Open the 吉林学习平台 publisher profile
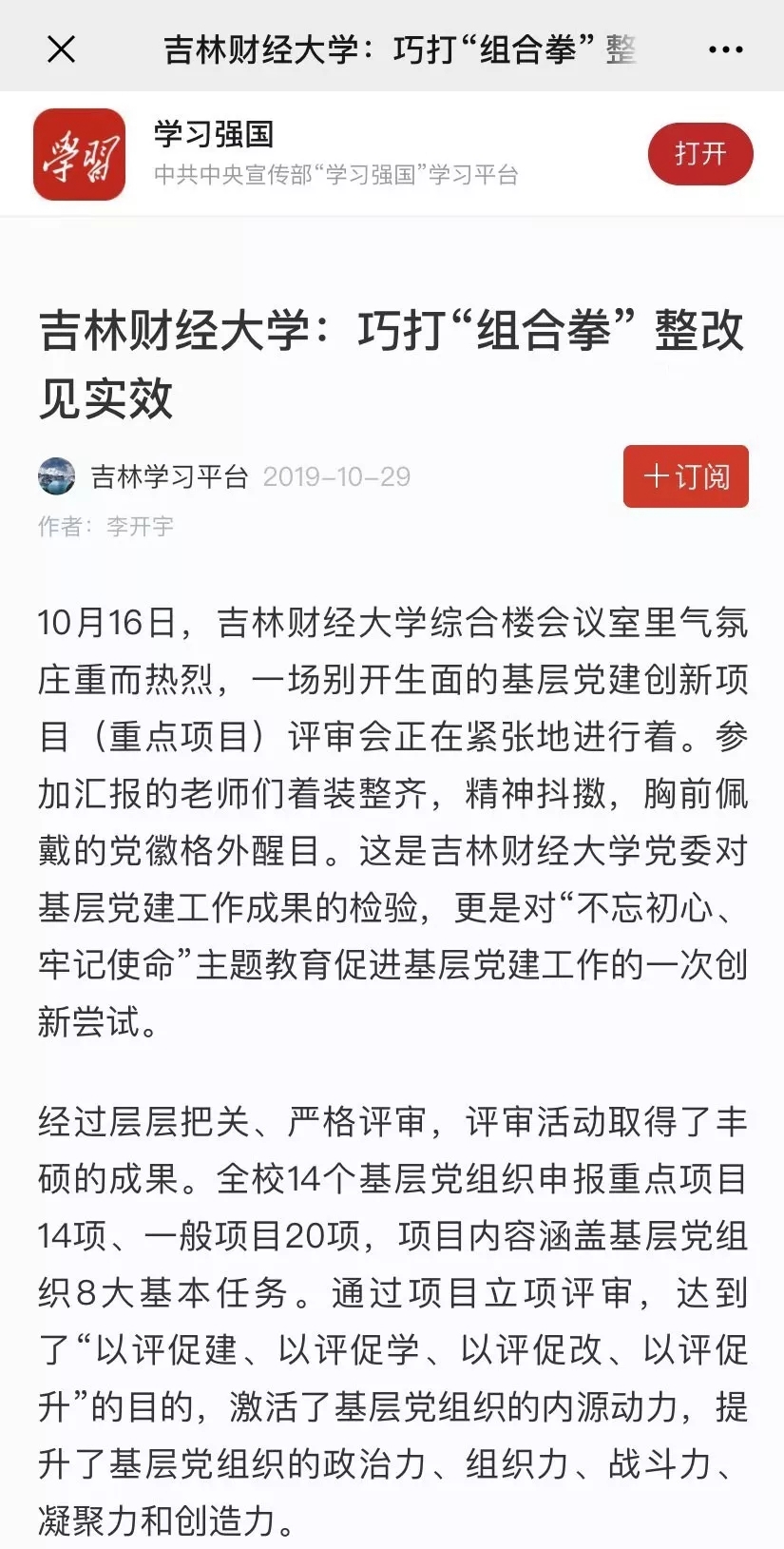Image resolution: width=784 pixels, height=1549 pixels. [169, 476]
